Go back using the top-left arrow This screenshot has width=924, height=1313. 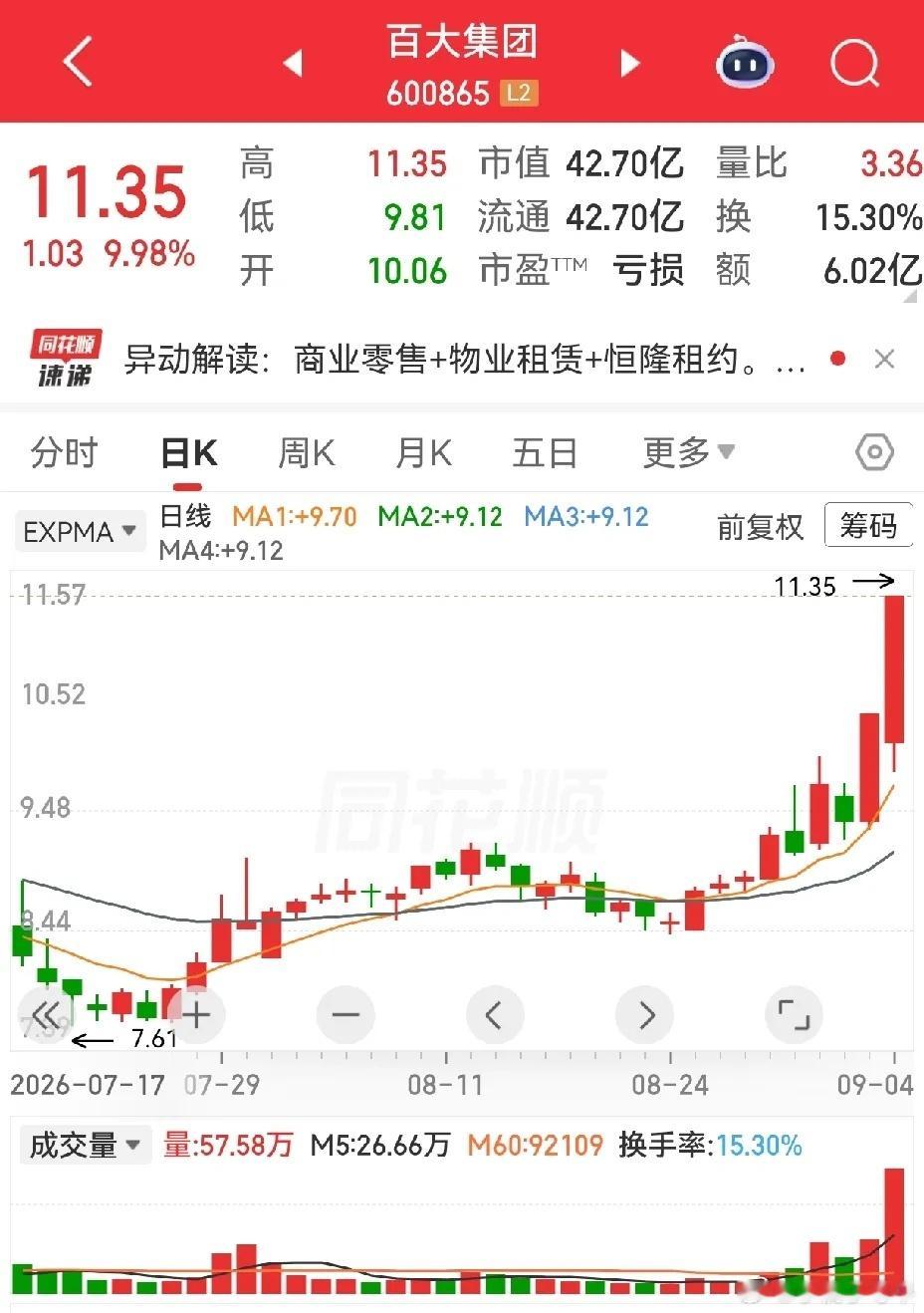point(78,62)
